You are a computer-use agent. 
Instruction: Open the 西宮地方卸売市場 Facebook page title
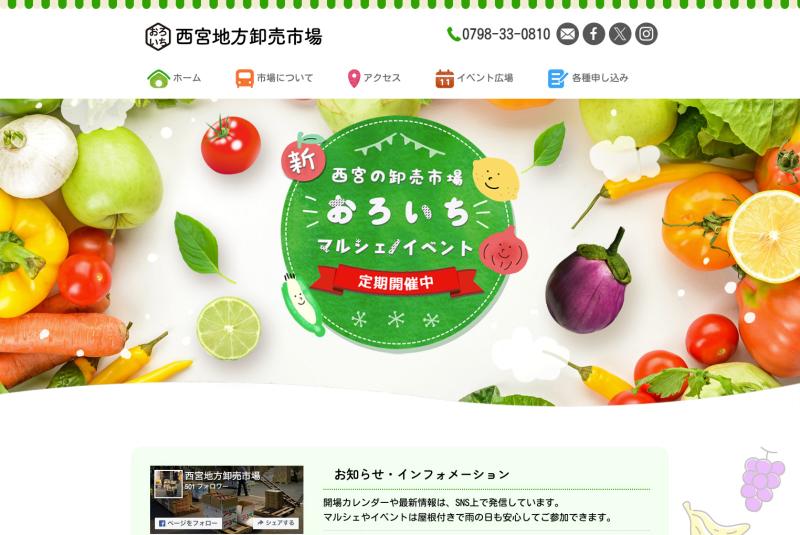[x=222, y=476]
